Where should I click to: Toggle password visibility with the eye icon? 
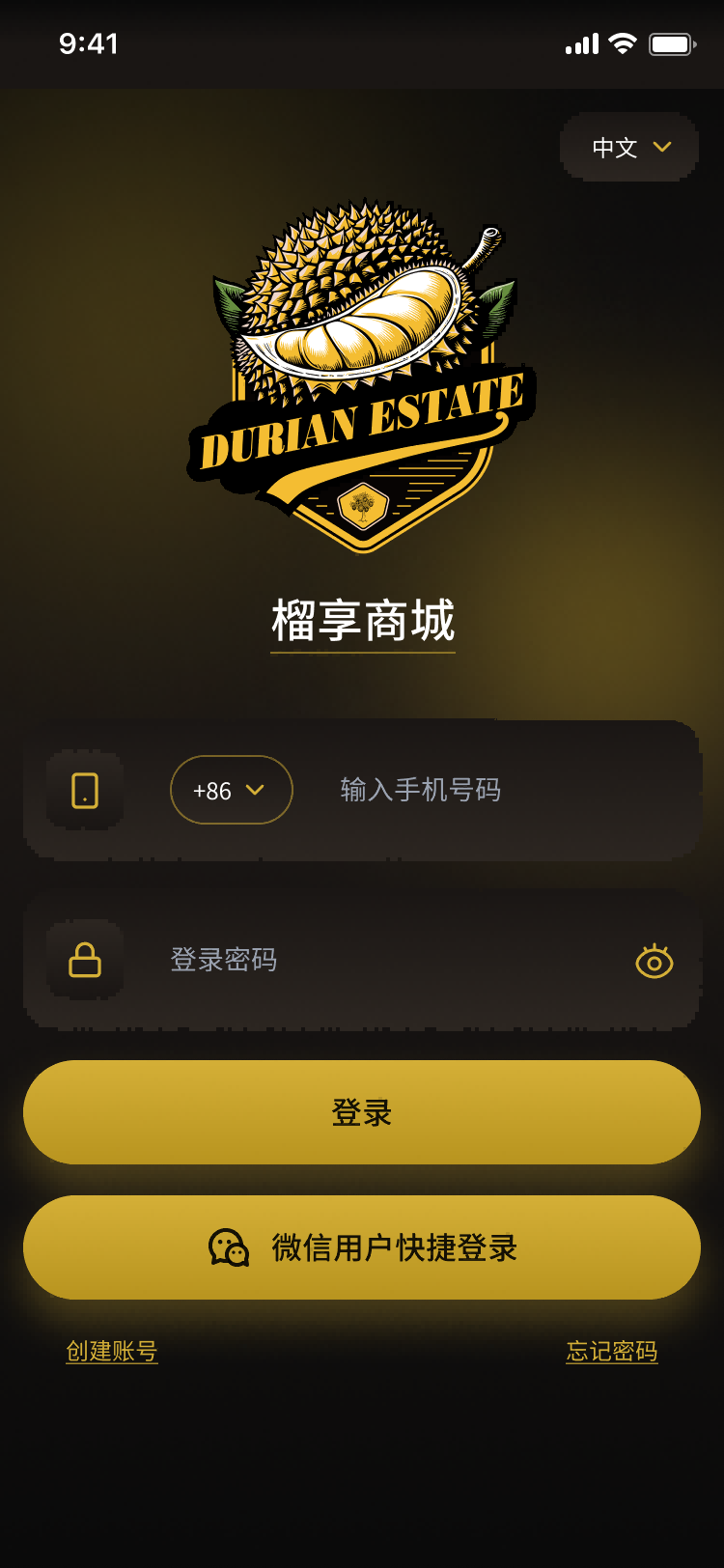pos(654,961)
